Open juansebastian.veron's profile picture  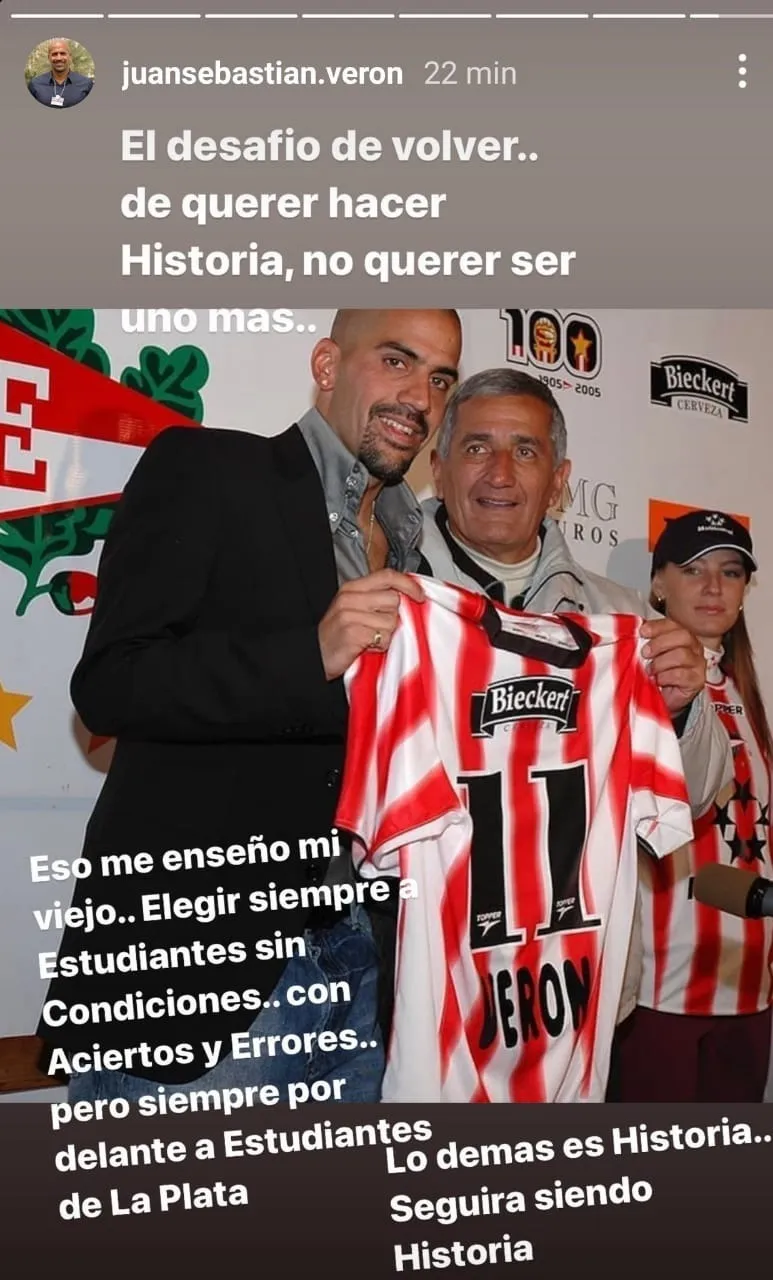tap(60, 73)
